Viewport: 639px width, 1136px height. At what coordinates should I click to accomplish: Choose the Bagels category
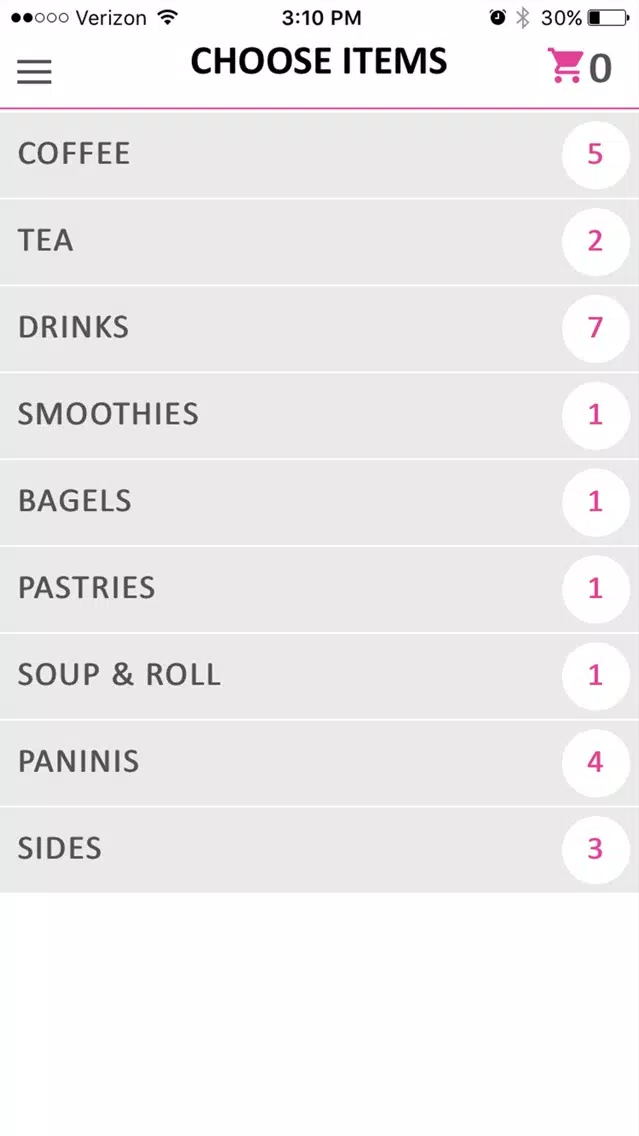pyautogui.click(x=320, y=502)
